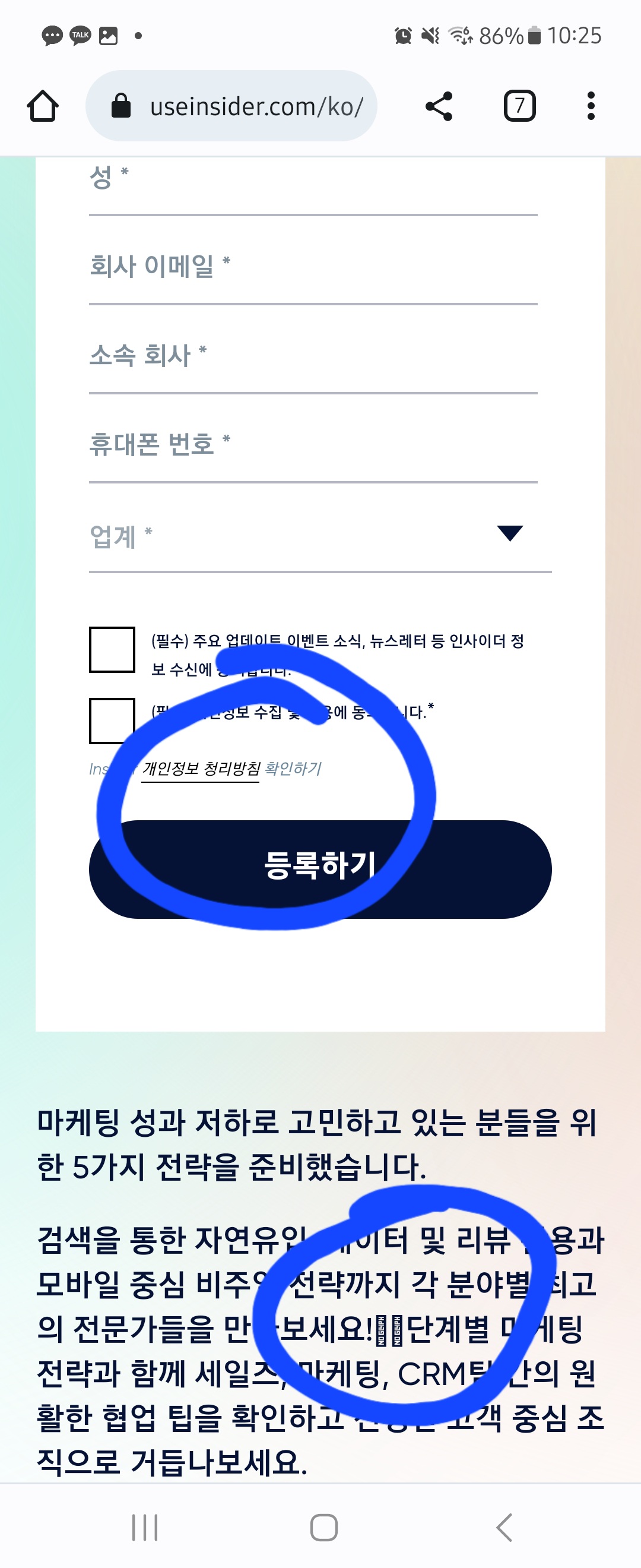Open the browser overflow menu
The height and width of the screenshot is (1568, 641).
(x=591, y=106)
